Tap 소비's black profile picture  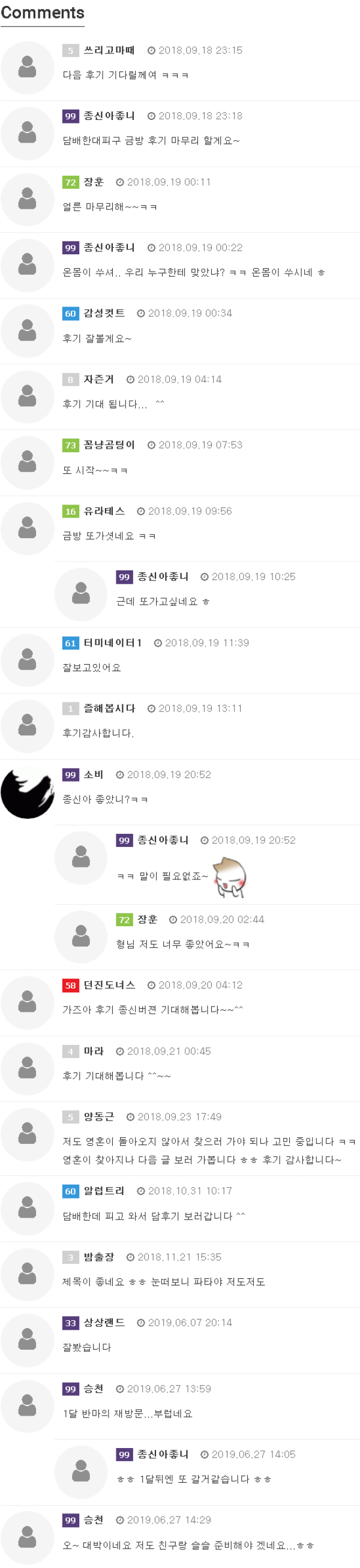[x=28, y=792]
